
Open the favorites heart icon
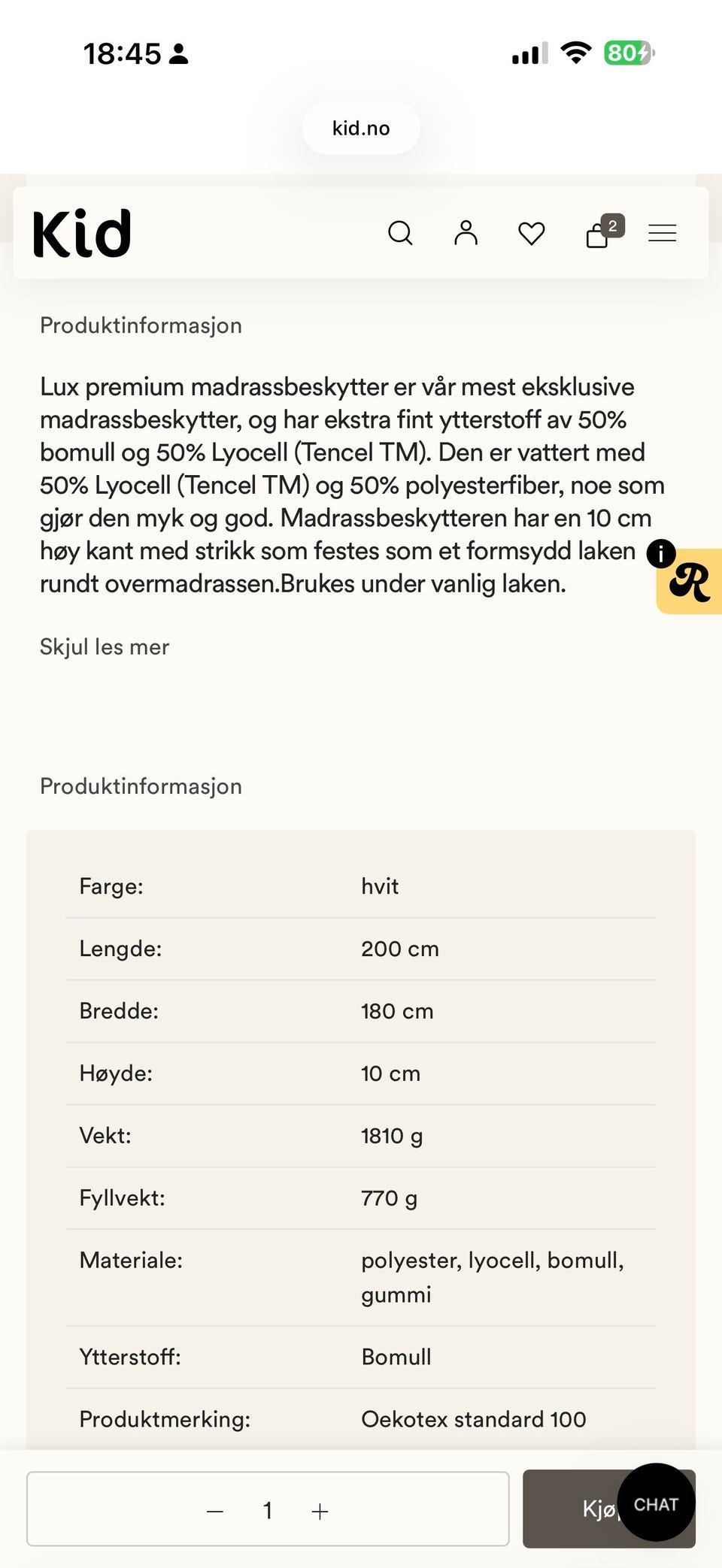(532, 234)
